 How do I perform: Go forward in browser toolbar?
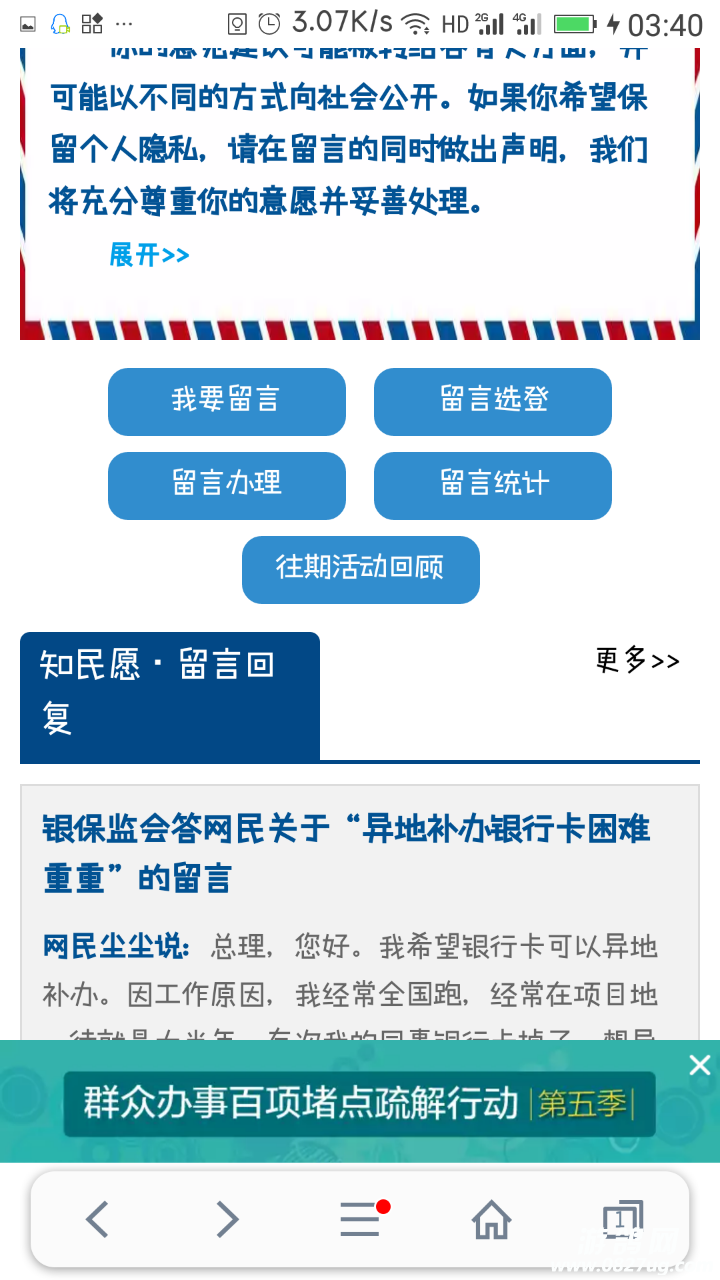pyautogui.click(x=228, y=1220)
